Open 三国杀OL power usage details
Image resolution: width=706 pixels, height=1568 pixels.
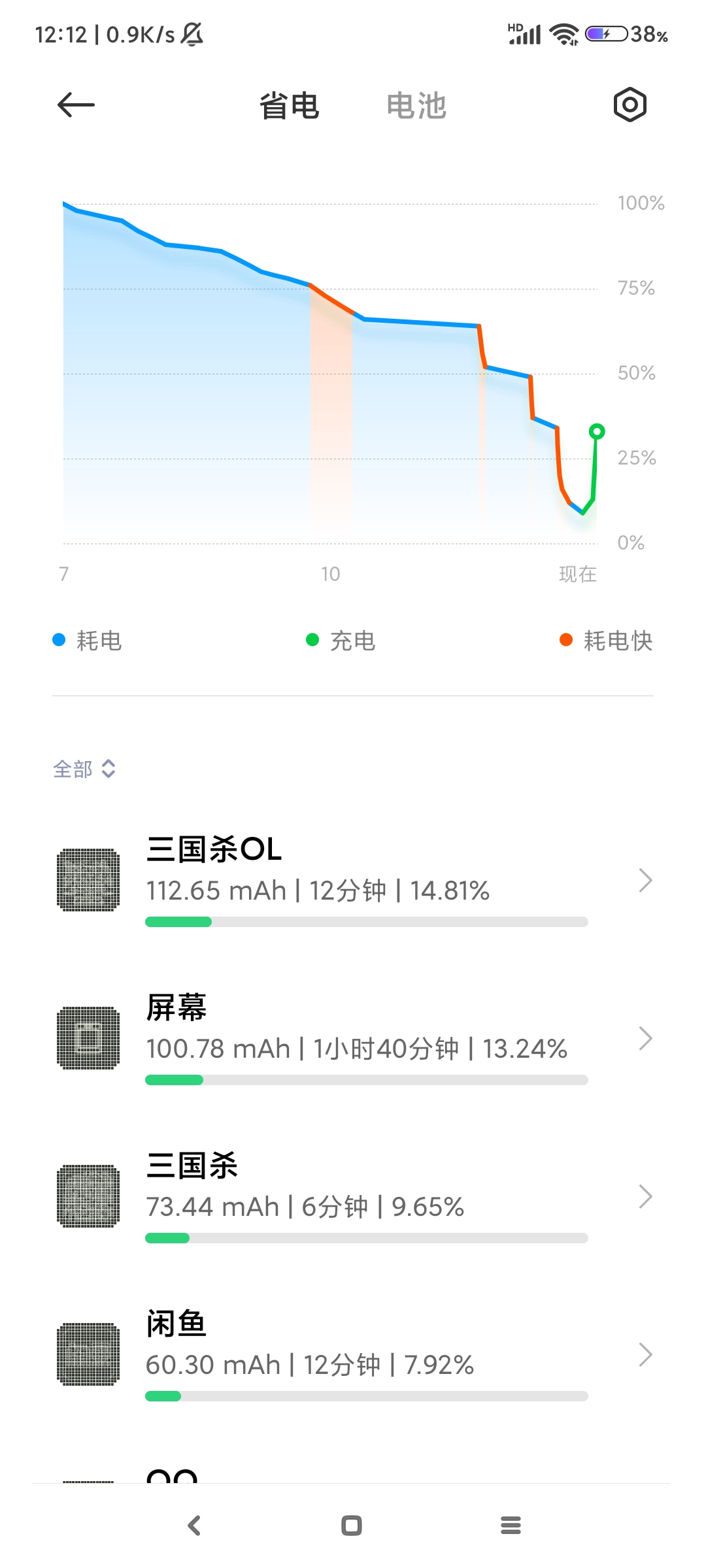353,880
